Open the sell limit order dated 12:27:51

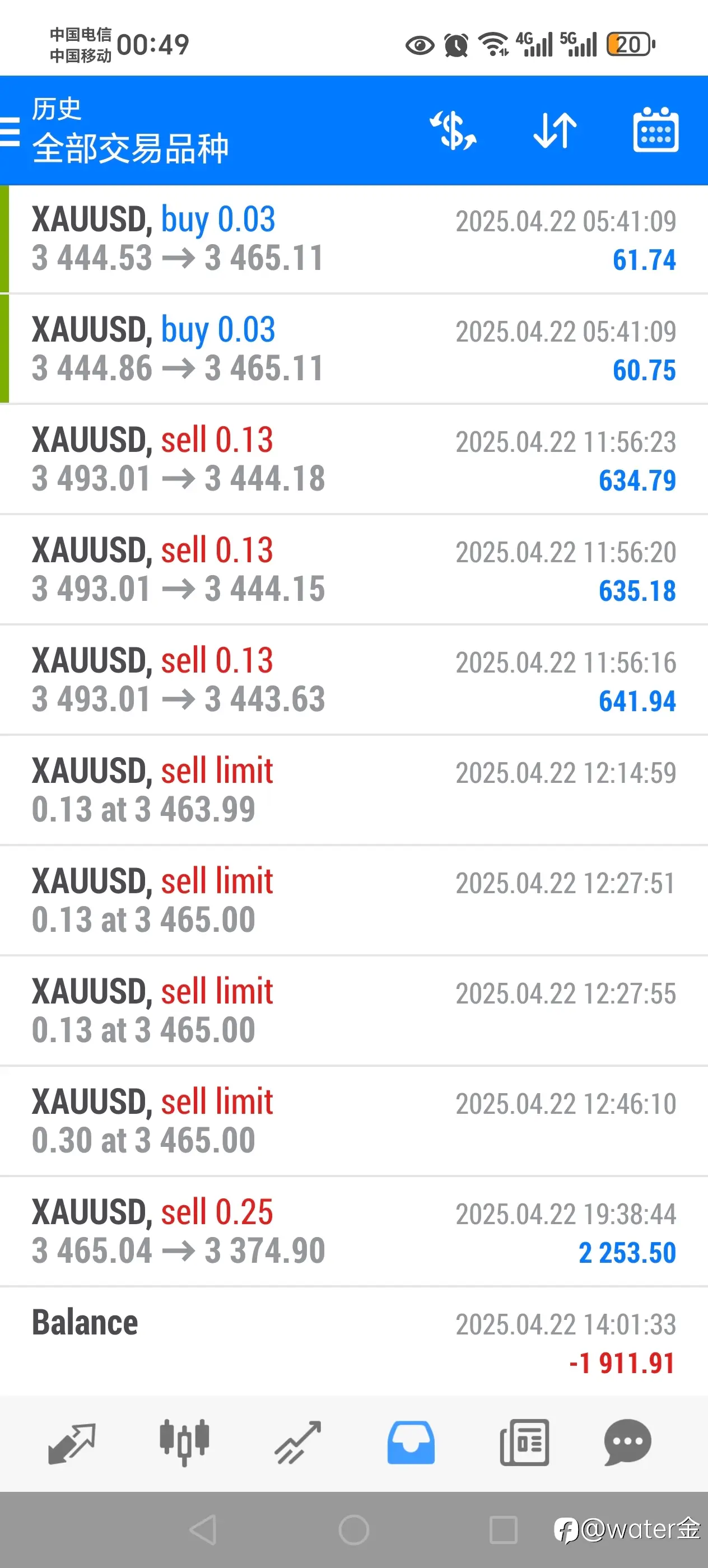click(x=353, y=900)
